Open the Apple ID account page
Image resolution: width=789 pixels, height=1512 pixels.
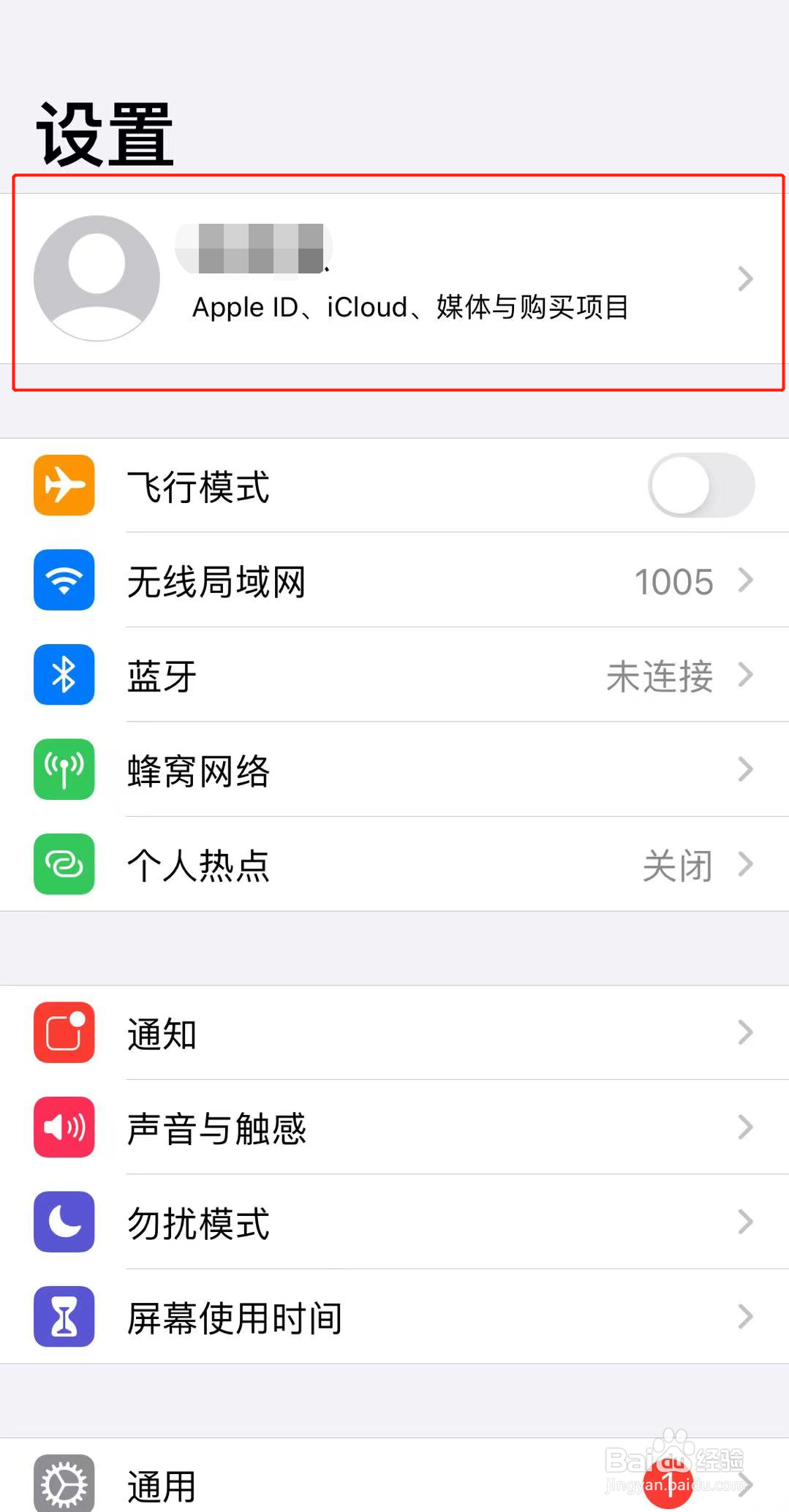[x=395, y=279]
